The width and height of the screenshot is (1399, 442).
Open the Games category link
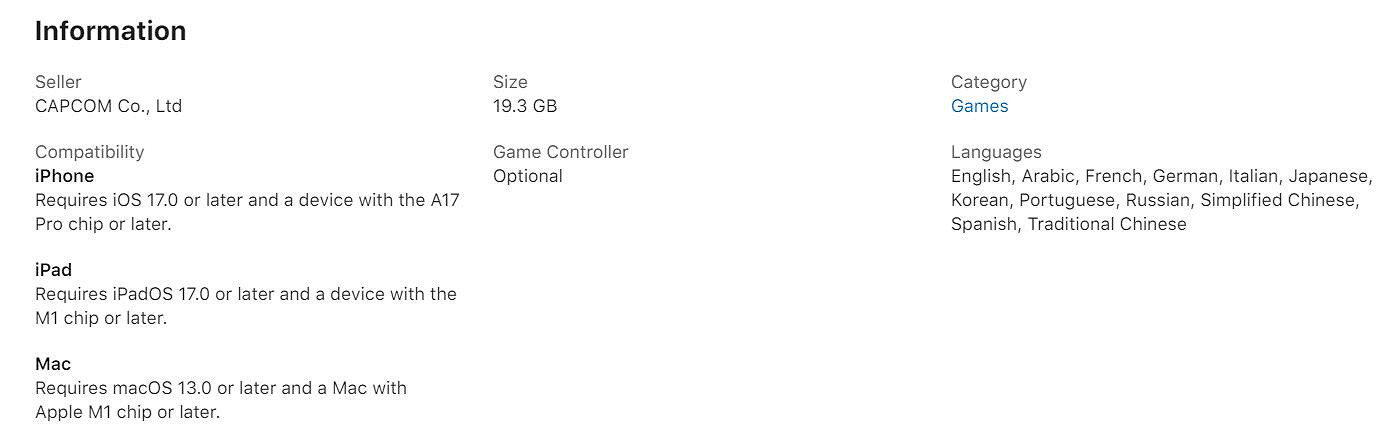(x=979, y=106)
